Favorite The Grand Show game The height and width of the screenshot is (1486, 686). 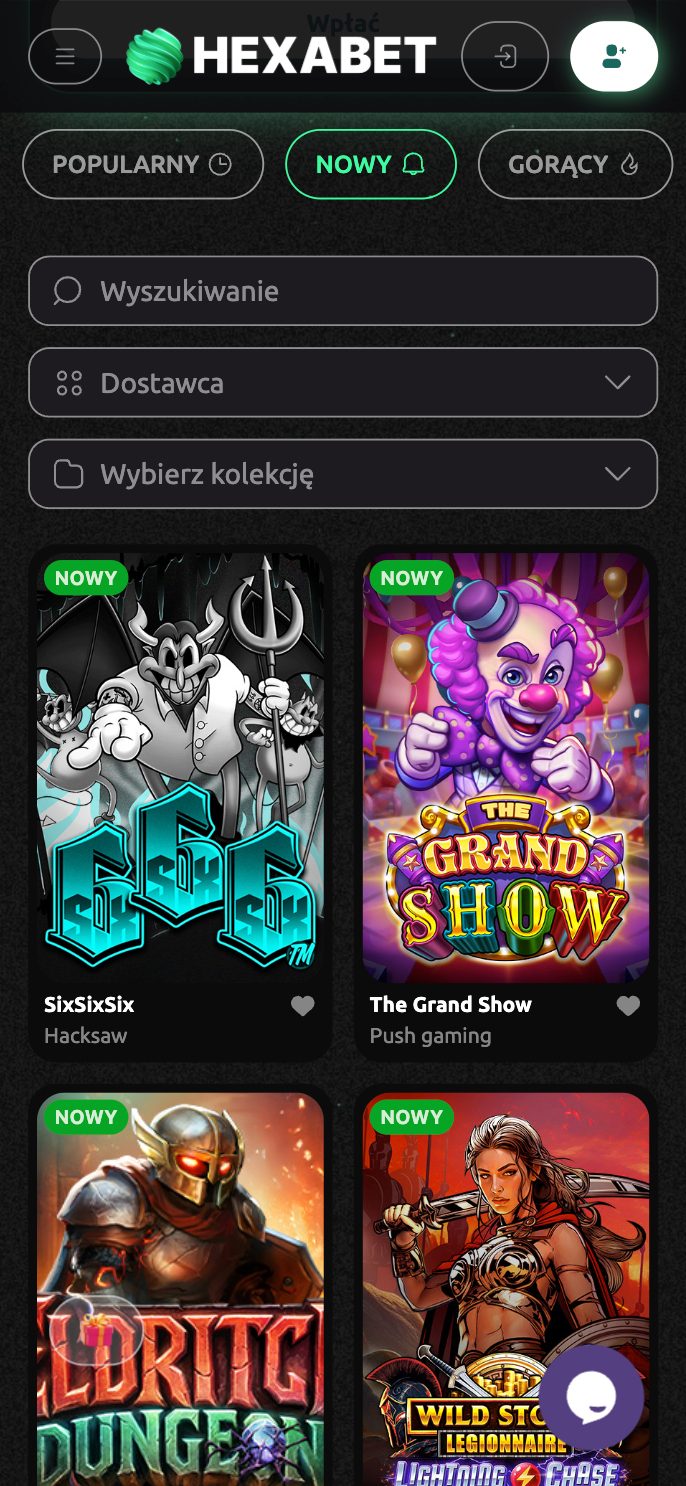pyautogui.click(x=628, y=1006)
